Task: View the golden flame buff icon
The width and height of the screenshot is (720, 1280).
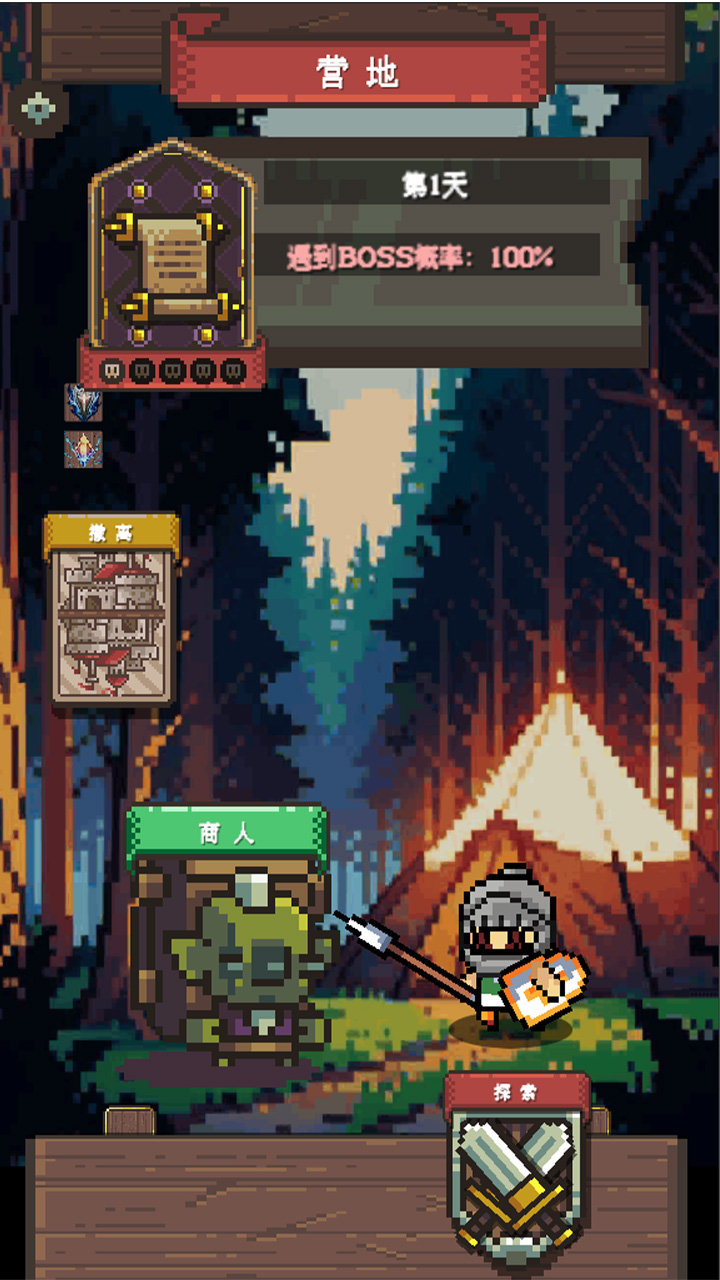Action: pyautogui.click(x=83, y=449)
